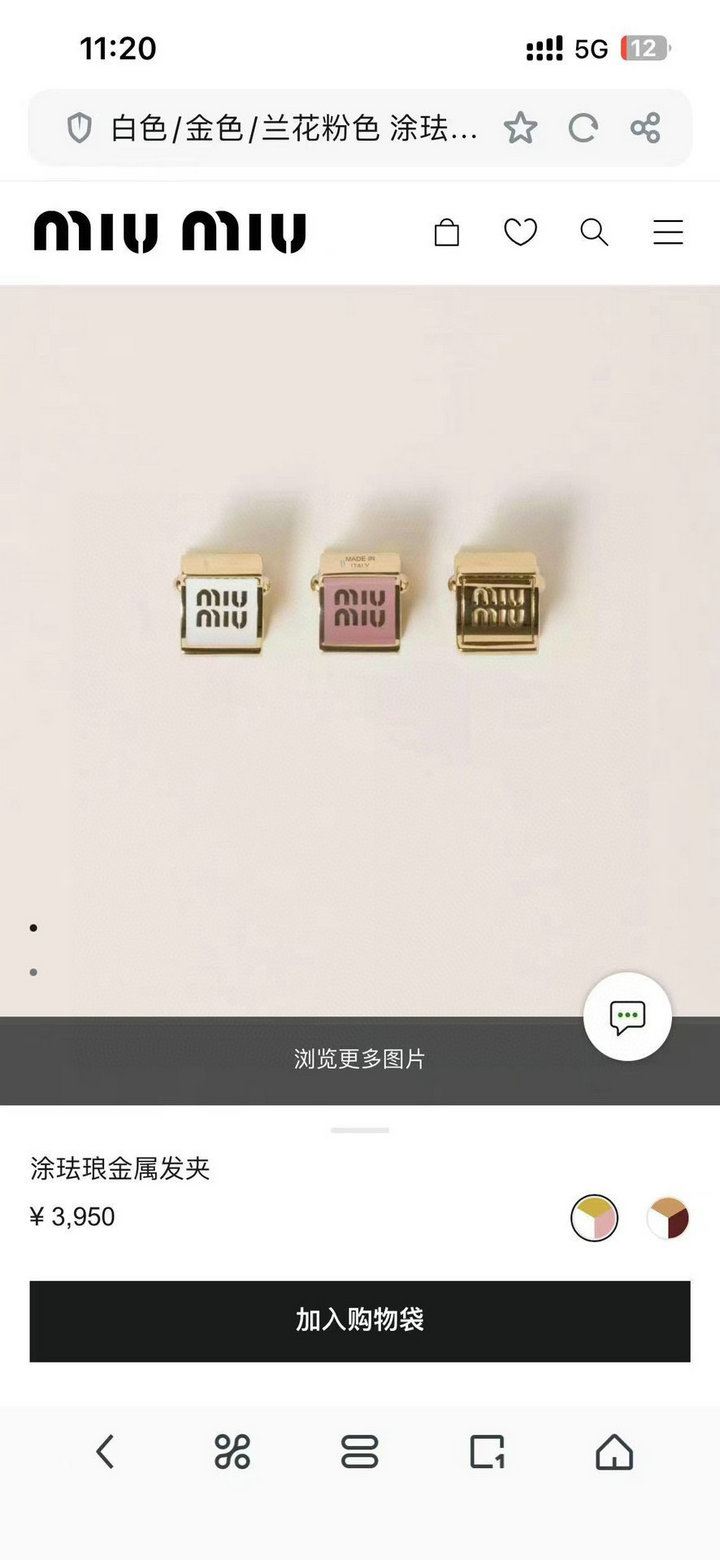Image resolution: width=720 pixels, height=1560 pixels.
Task: Go back in the browser
Action: [105, 1451]
